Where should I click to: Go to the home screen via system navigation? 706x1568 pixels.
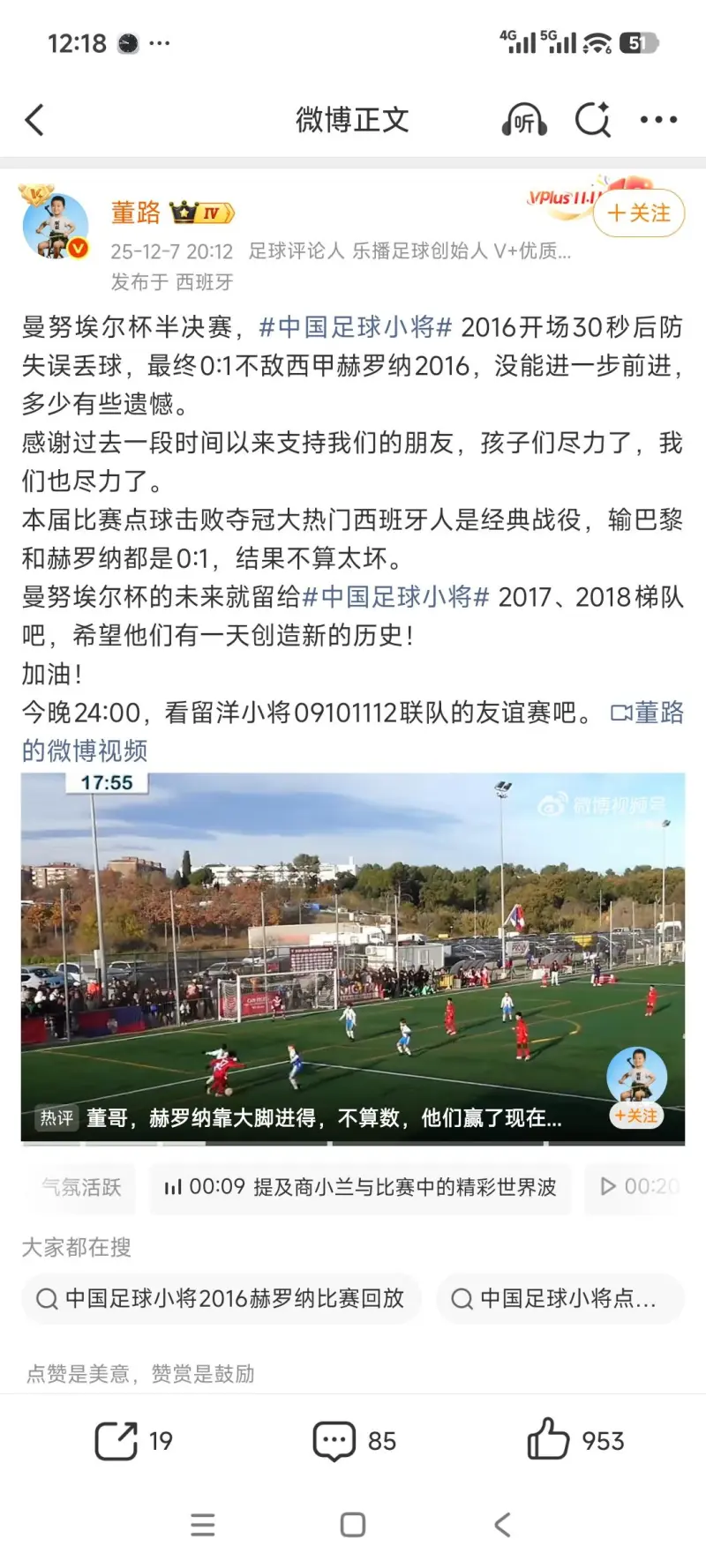(353, 1525)
